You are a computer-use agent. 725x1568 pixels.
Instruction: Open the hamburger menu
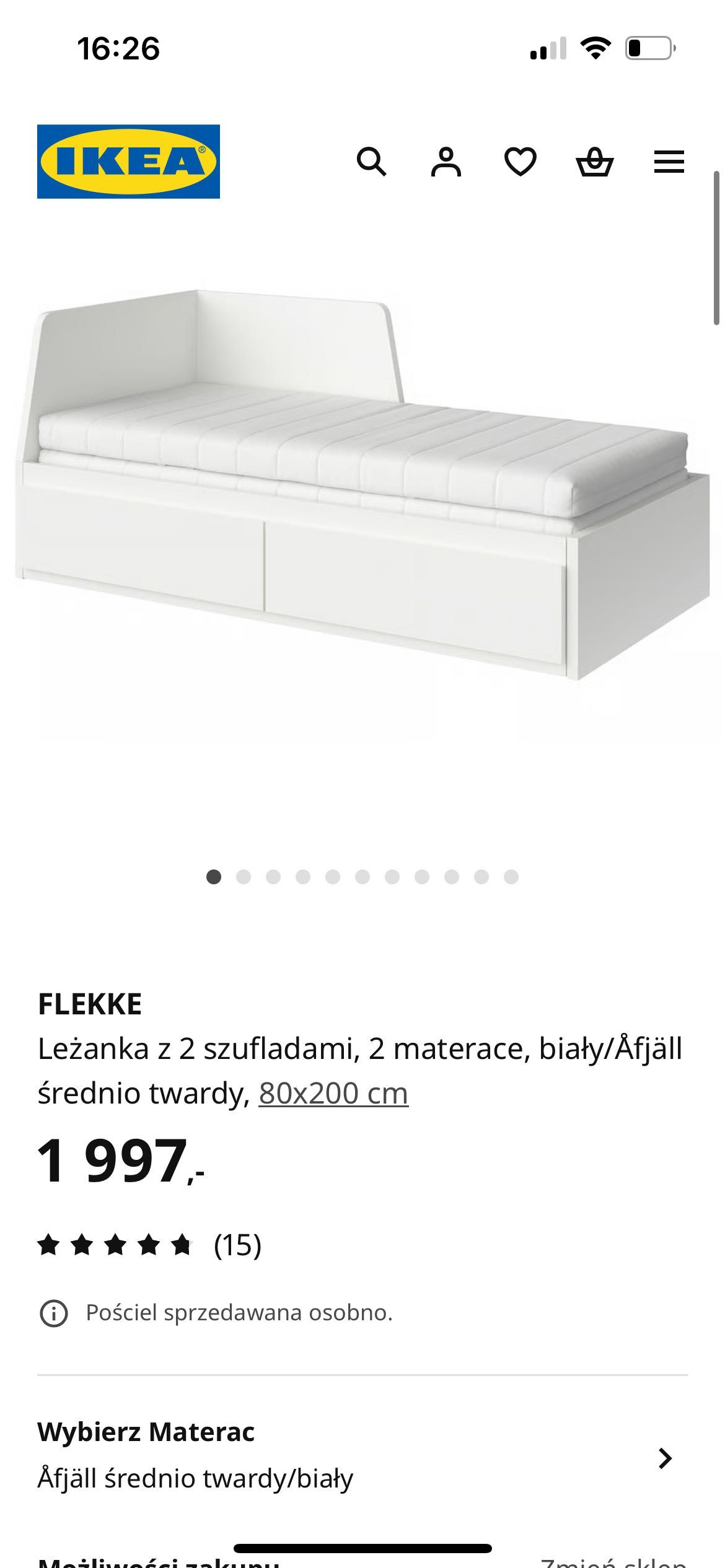[669, 162]
